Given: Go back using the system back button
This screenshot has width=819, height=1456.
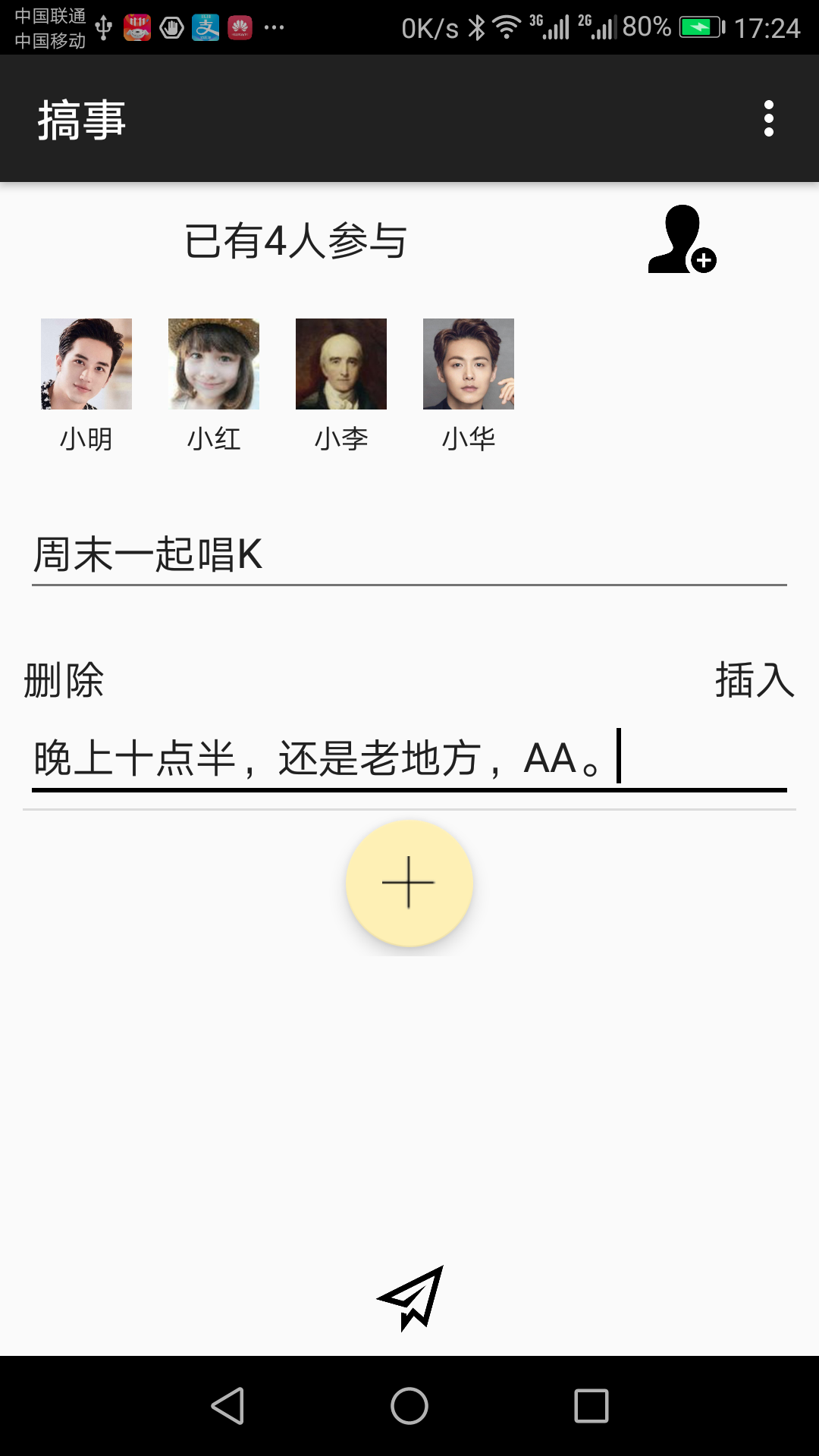Looking at the screenshot, I should (227, 1406).
